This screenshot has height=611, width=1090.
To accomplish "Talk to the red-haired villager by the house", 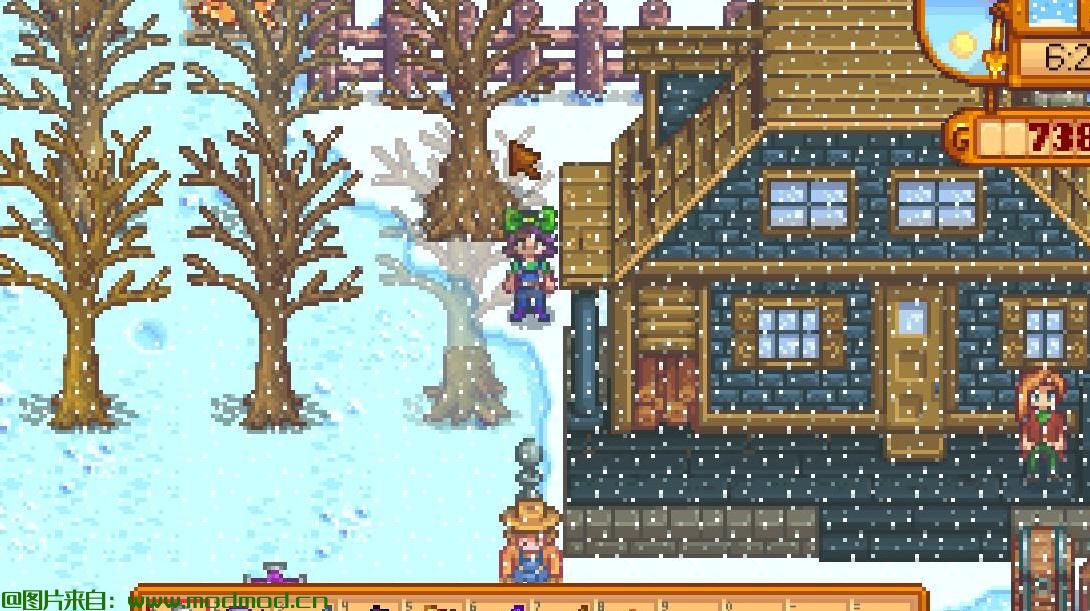I will [x=1042, y=421].
